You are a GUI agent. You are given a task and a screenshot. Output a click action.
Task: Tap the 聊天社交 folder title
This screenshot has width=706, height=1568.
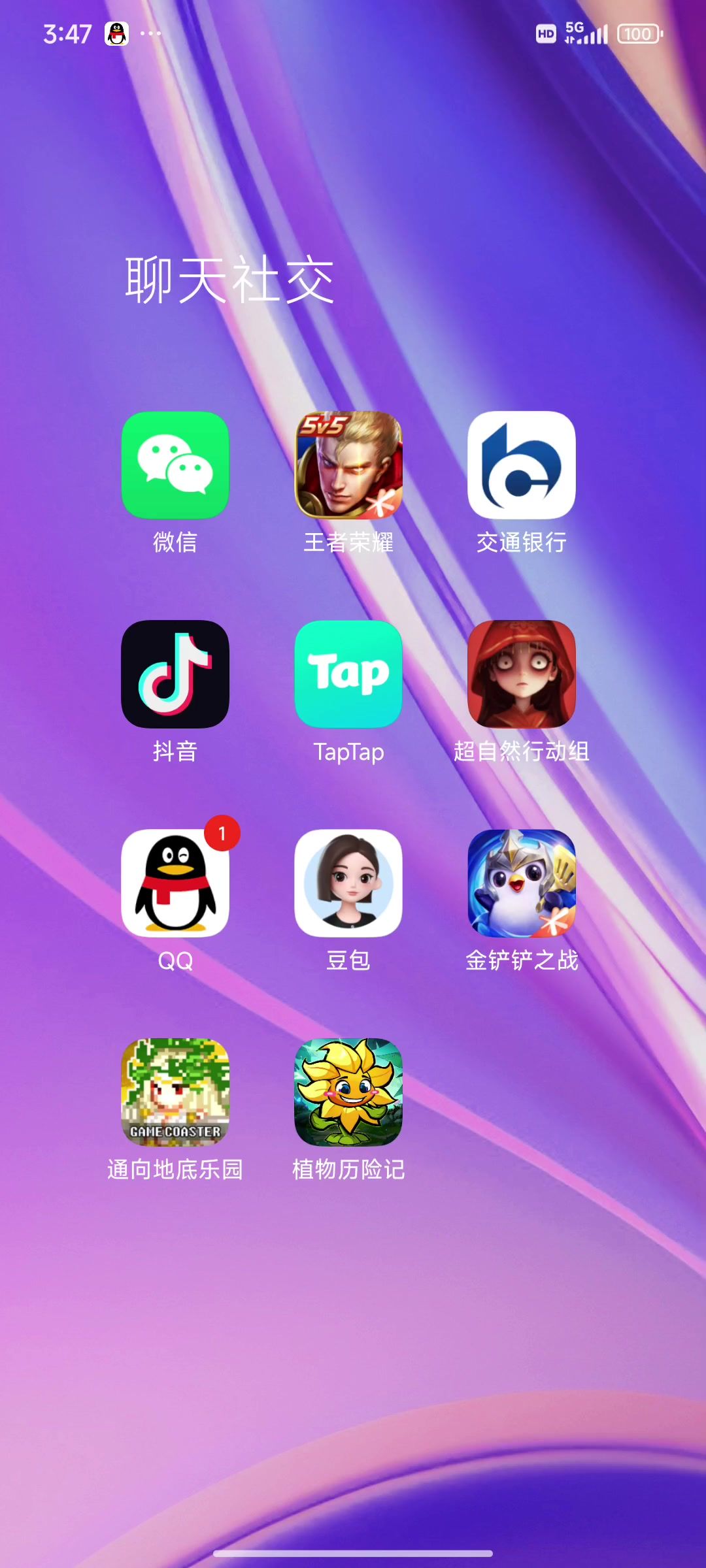[229, 280]
